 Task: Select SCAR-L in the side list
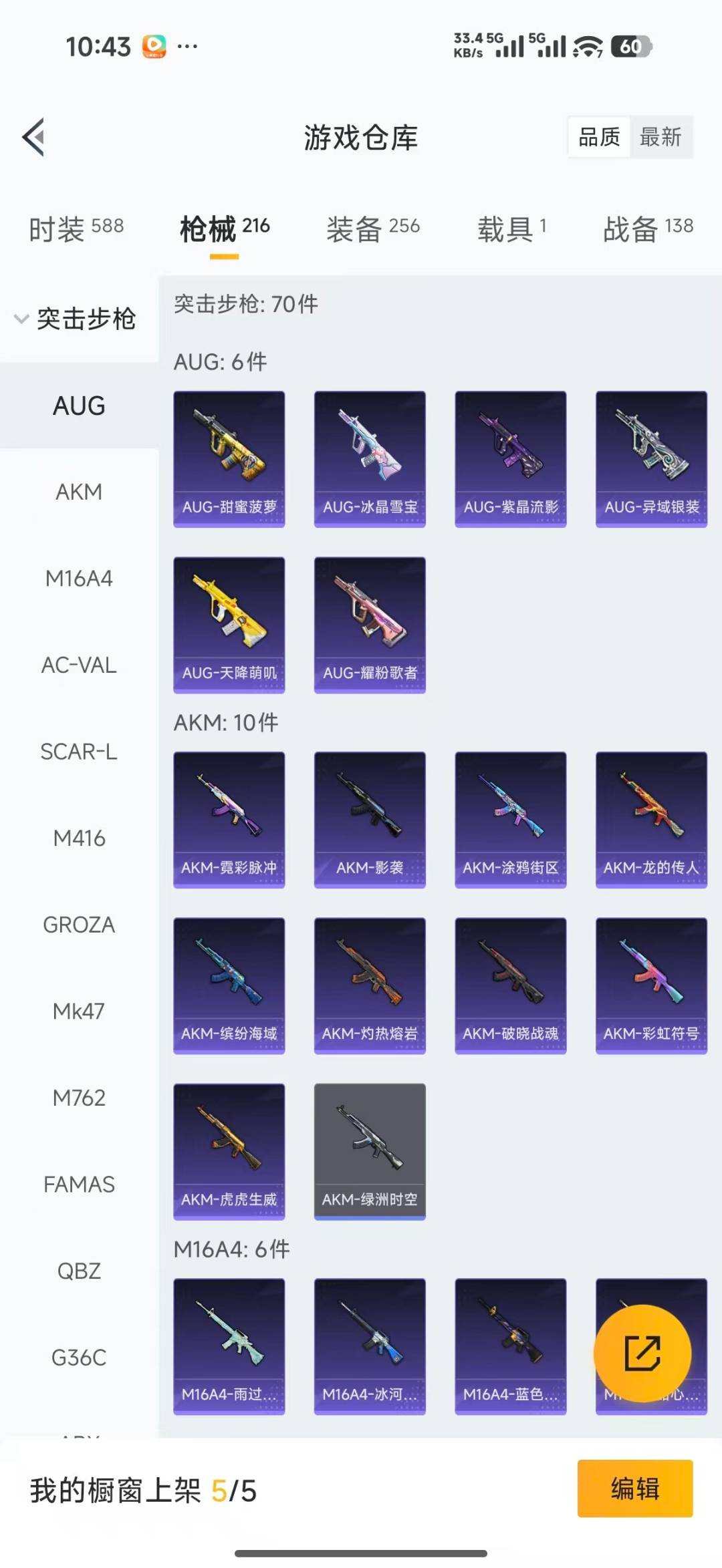coord(79,752)
